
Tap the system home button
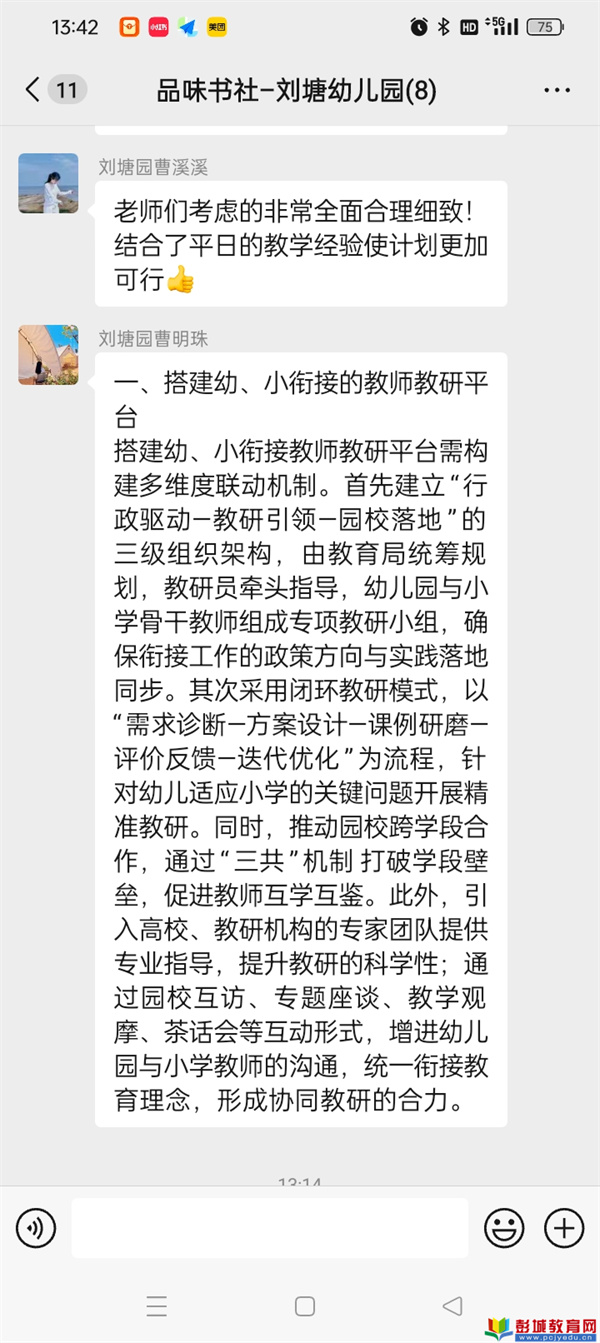(x=305, y=1306)
